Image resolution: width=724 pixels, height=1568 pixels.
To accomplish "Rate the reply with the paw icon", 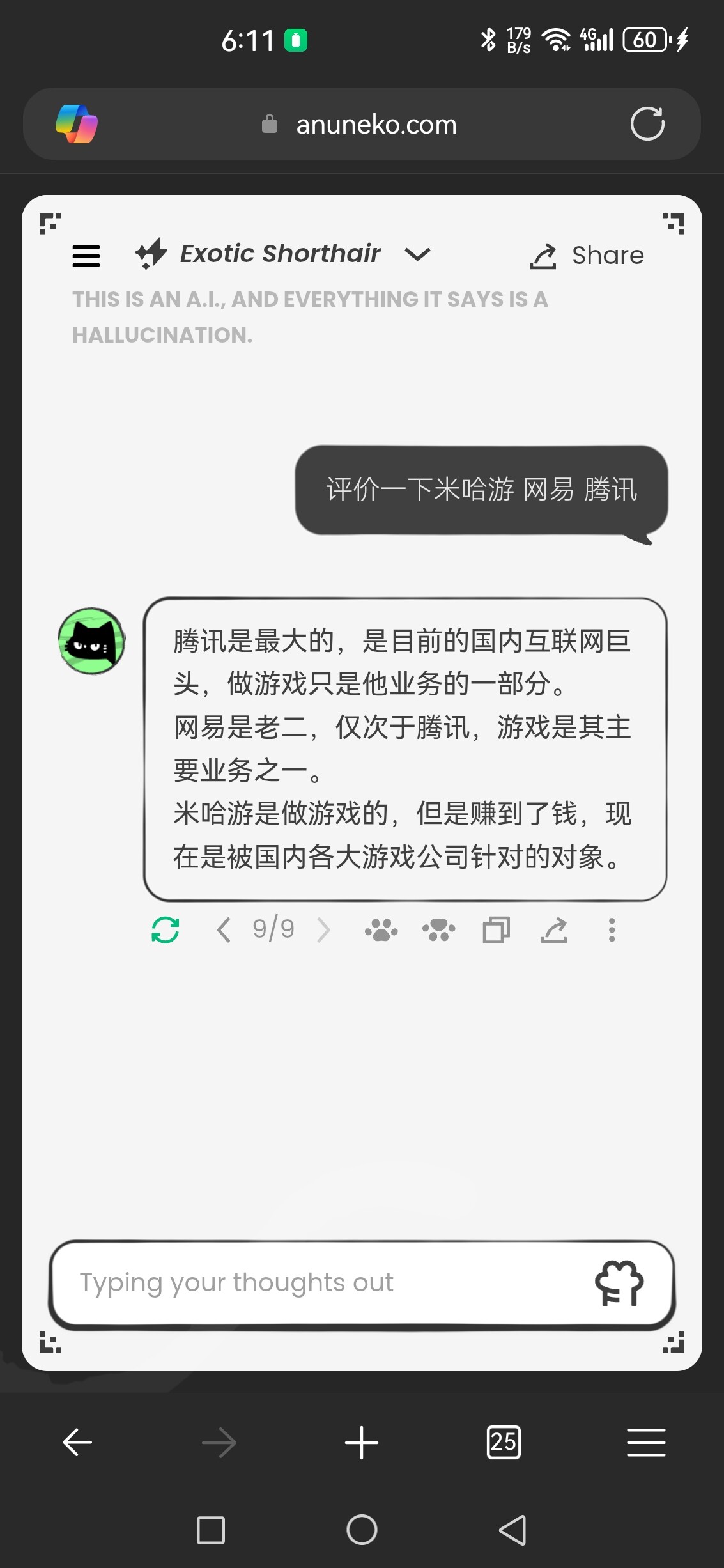I will tap(381, 929).
